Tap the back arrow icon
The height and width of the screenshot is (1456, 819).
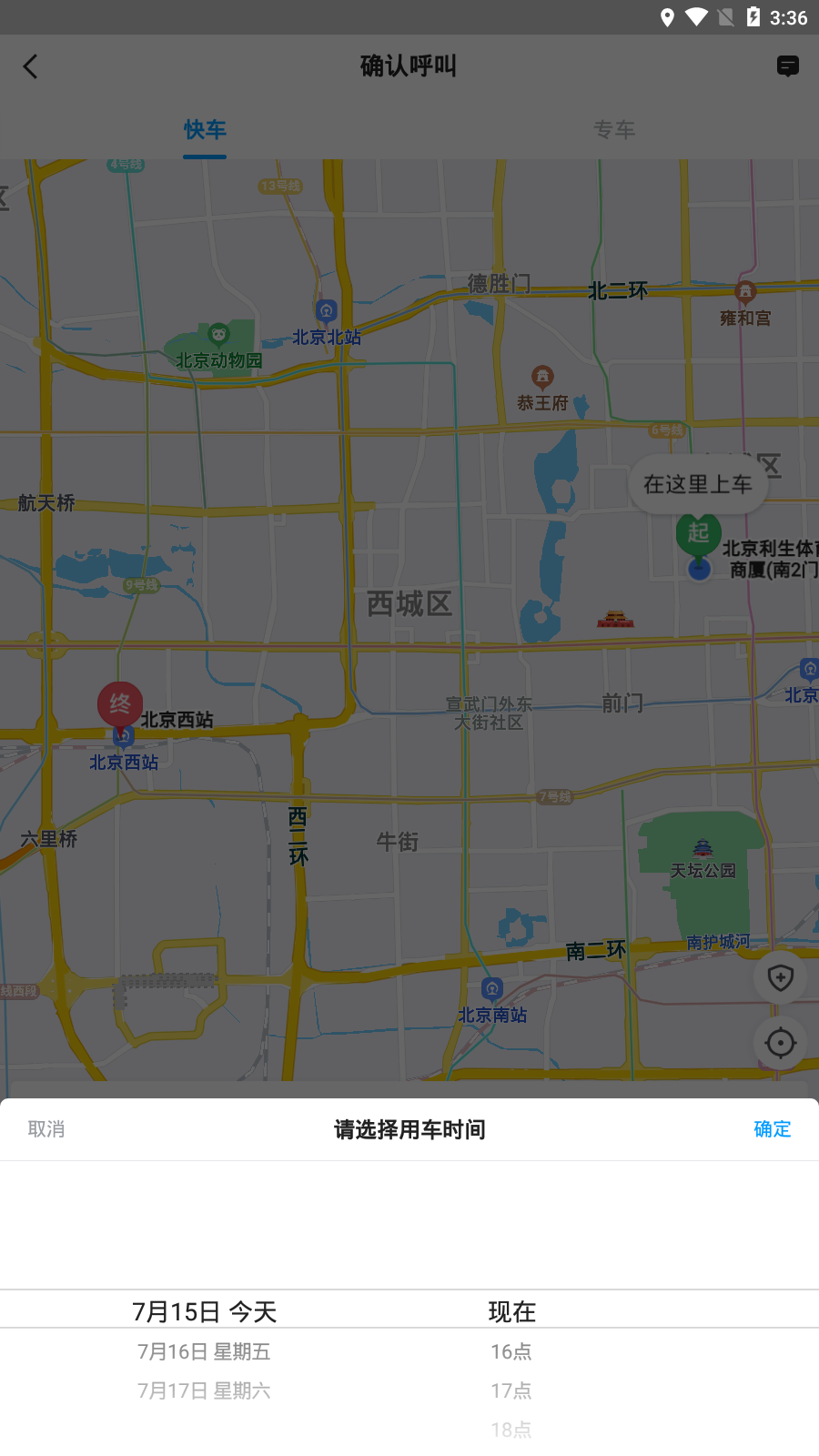click(30, 66)
